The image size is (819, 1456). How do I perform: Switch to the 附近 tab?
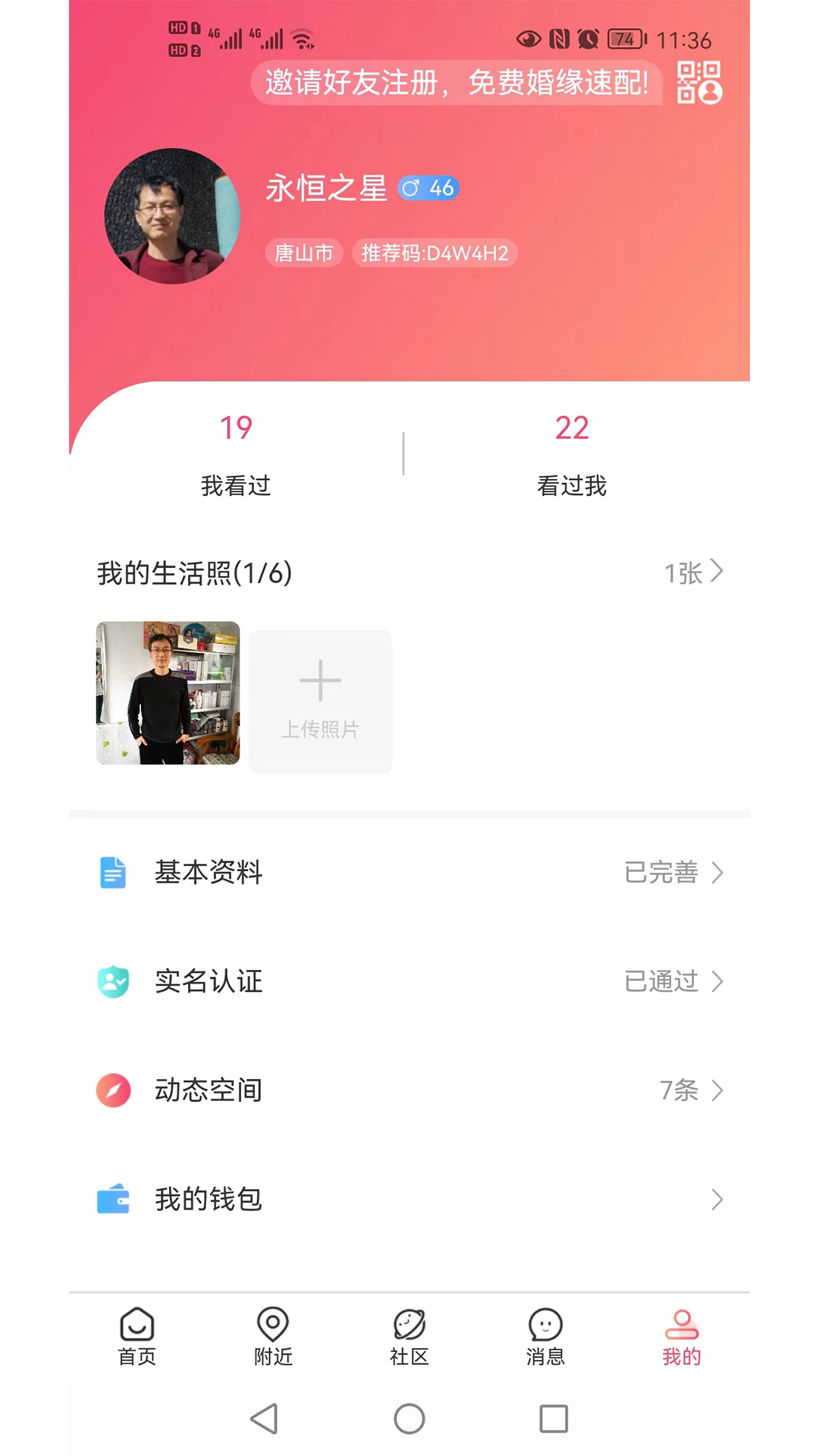pos(273,1337)
